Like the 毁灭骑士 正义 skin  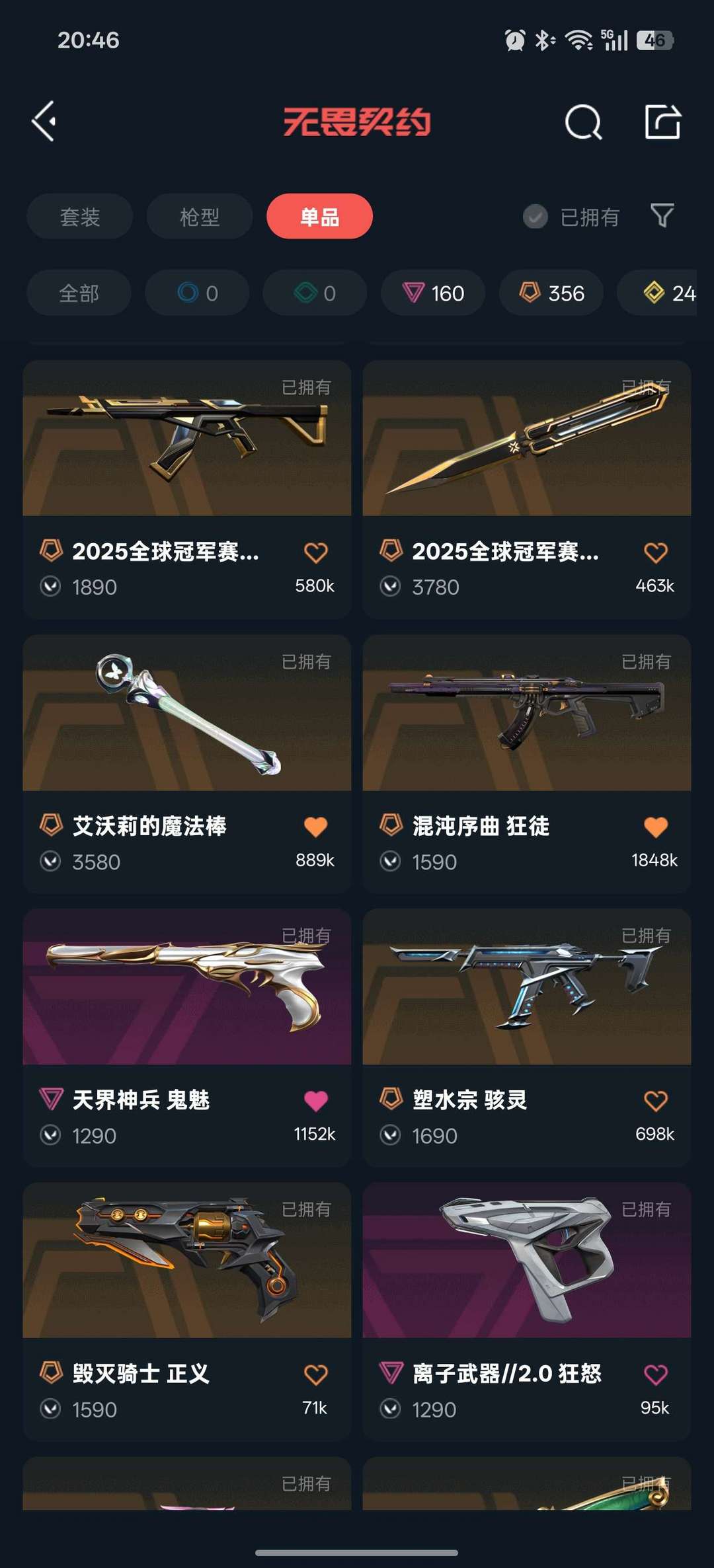coord(315,1375)
